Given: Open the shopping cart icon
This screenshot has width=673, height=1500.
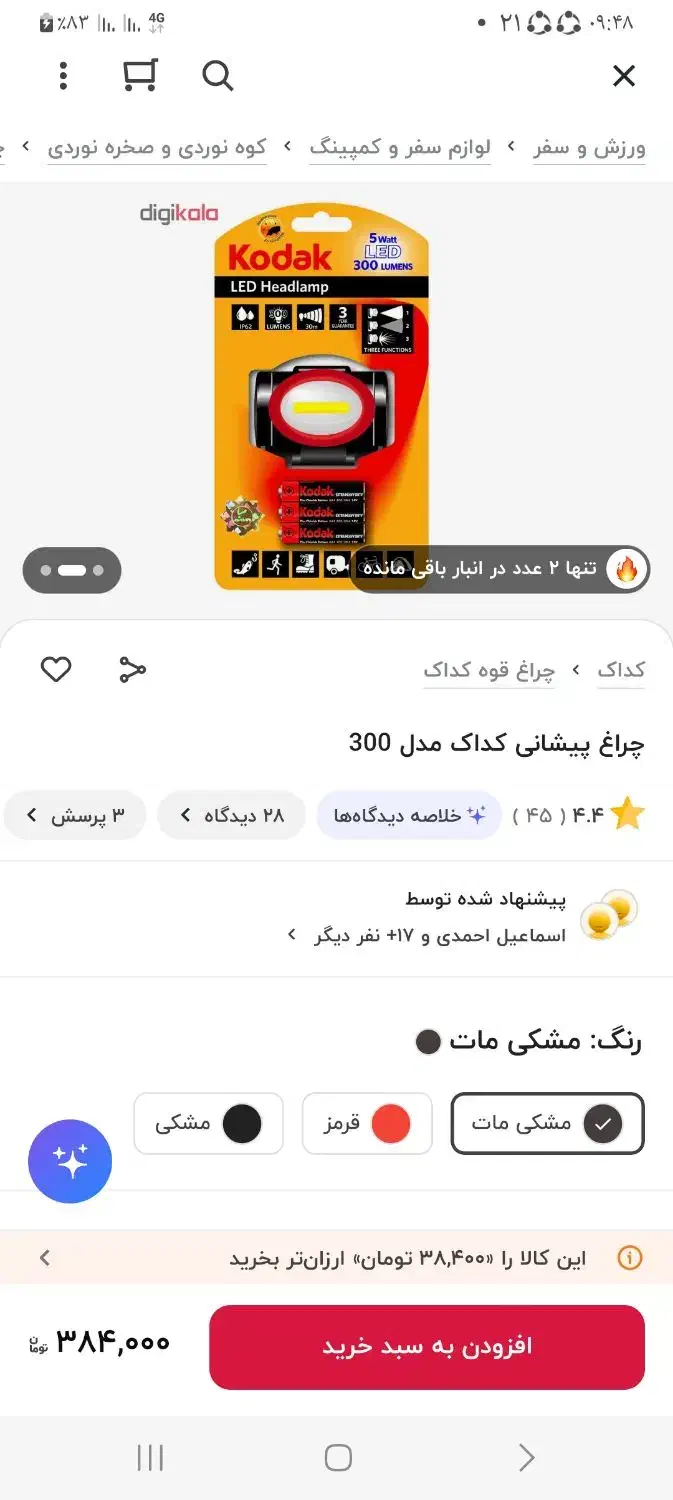Looking at the screenshot, I should pyautogui.click(x=140, y=76).
